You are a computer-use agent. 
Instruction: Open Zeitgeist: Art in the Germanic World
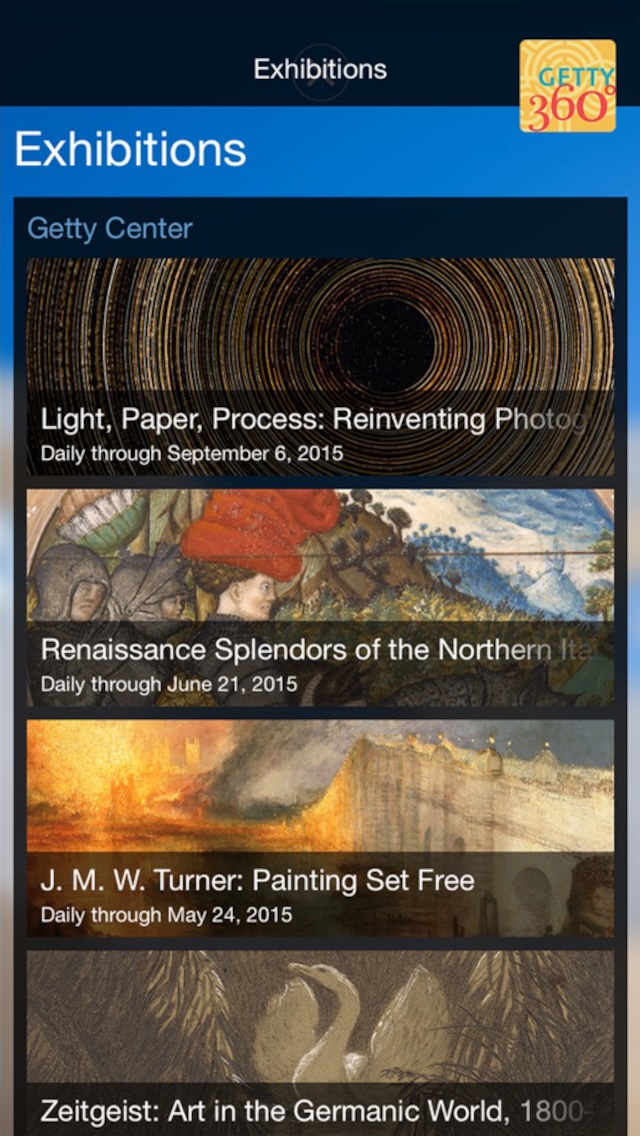coord(320,1043)
